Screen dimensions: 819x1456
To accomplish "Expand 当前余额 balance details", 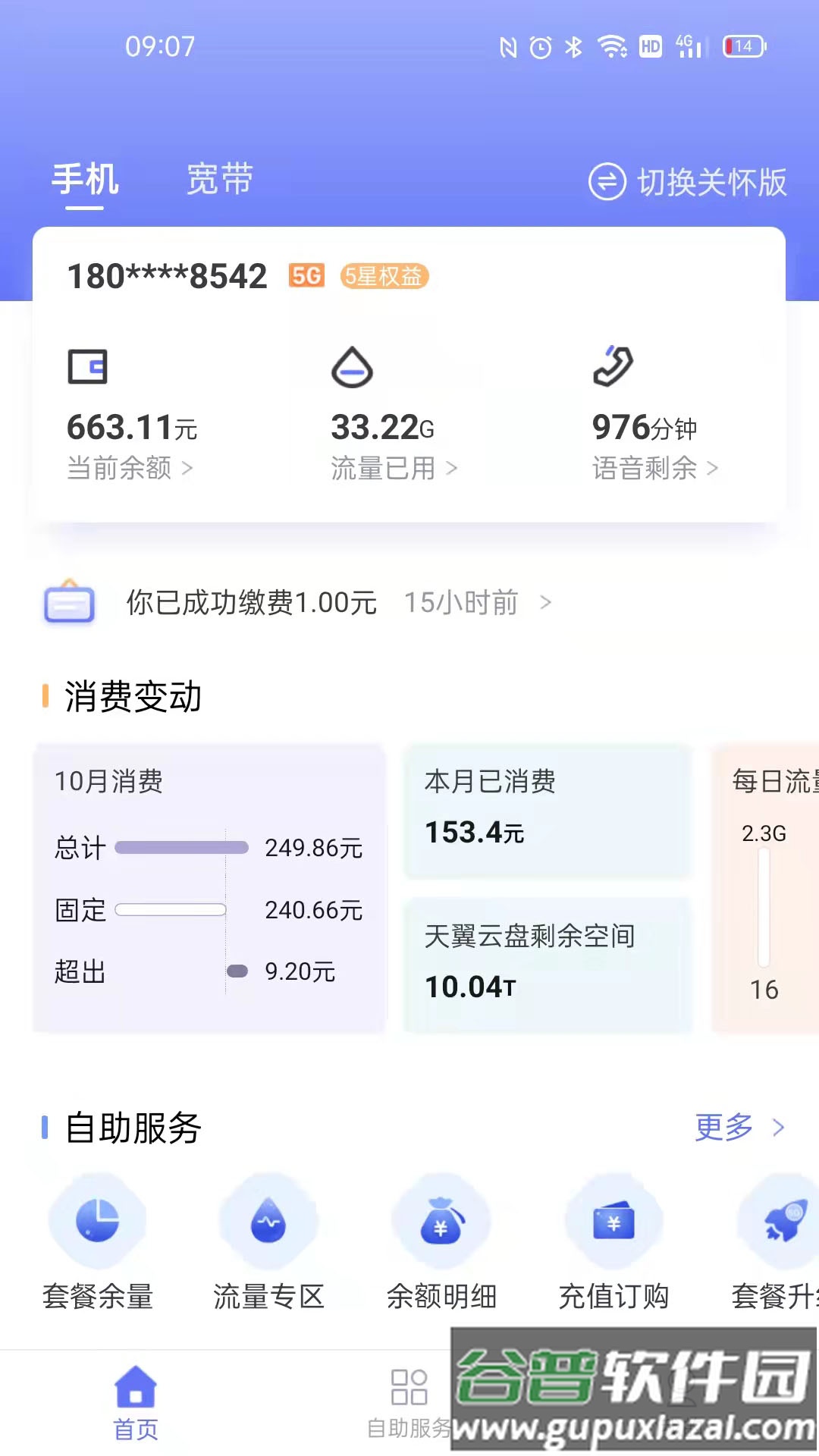I will point(127,469).
